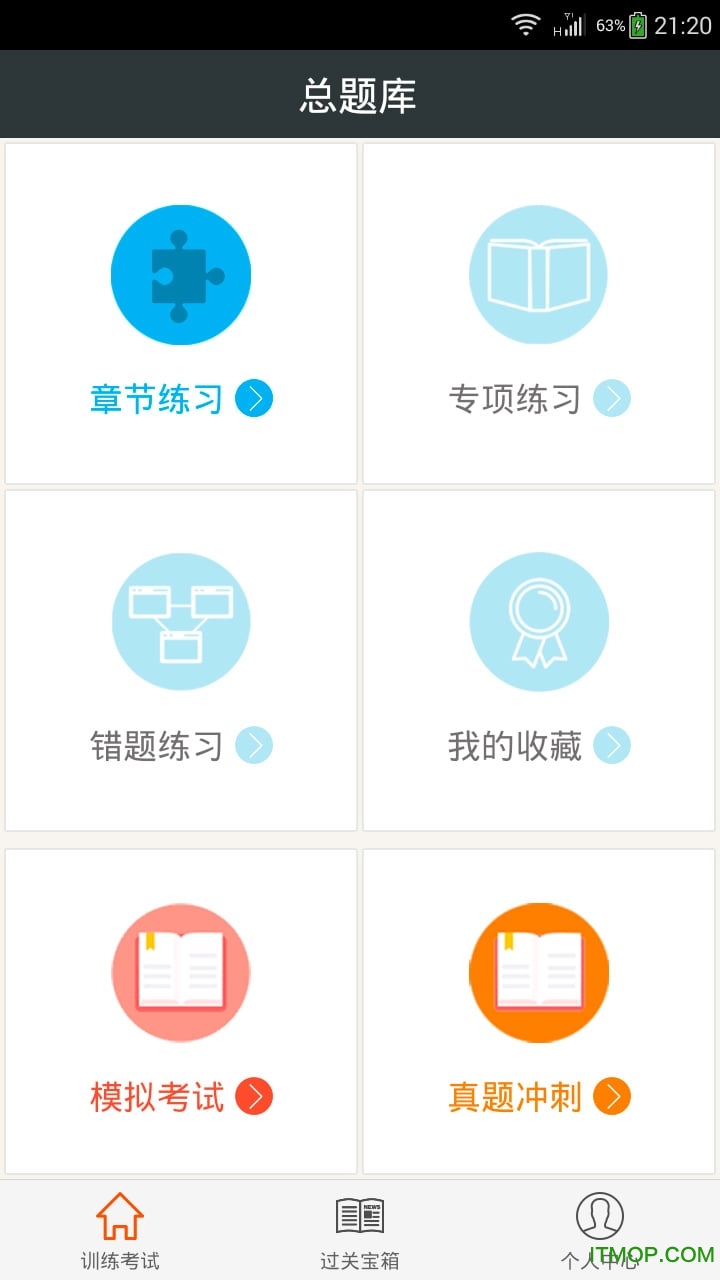Open 专项练习 via its arrow chevron
This screenshot has height=1280, width=720.
613,397
